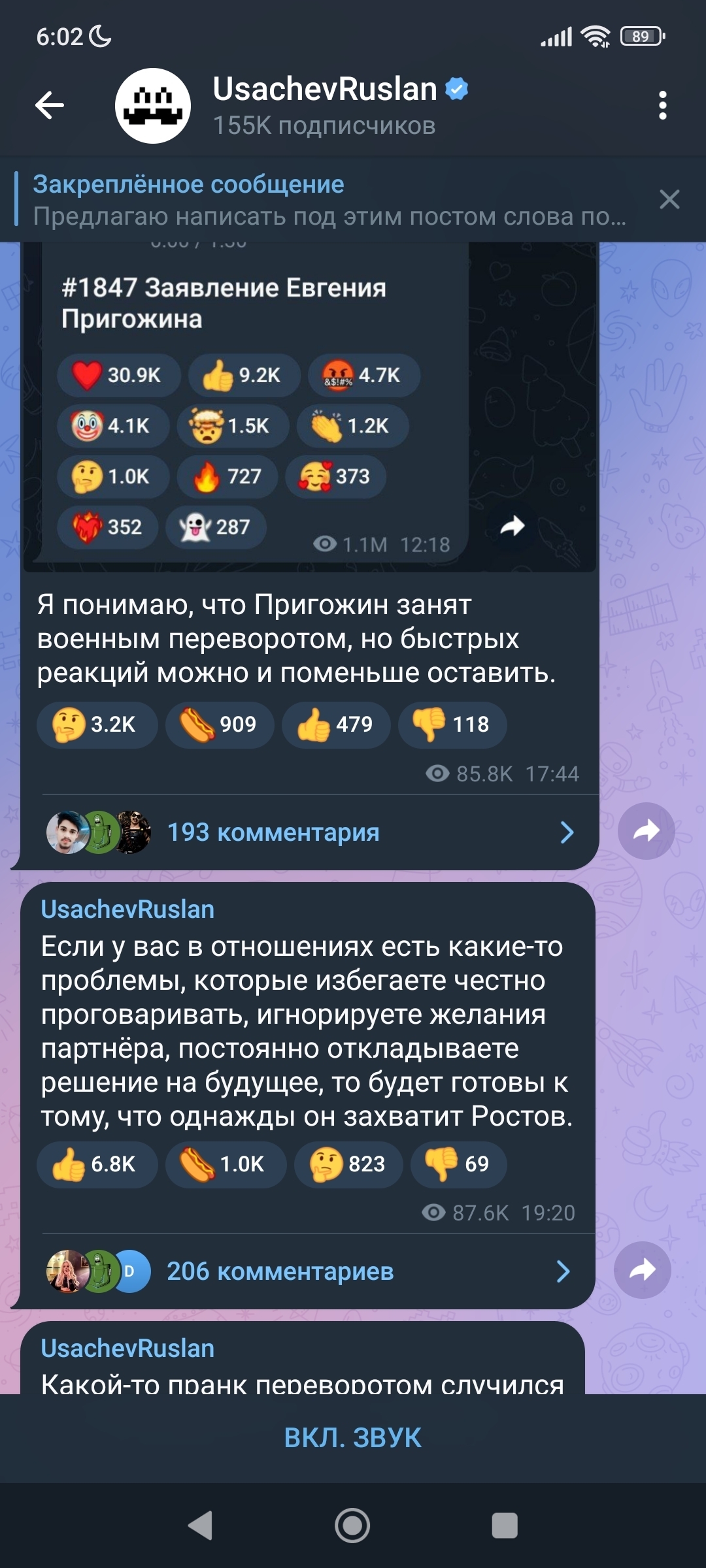Like the Rostov post with 6.8K thumbs up
The height and width of the screenshot is (1568, 706).
pyautogui.click(x=97, y=1164)
